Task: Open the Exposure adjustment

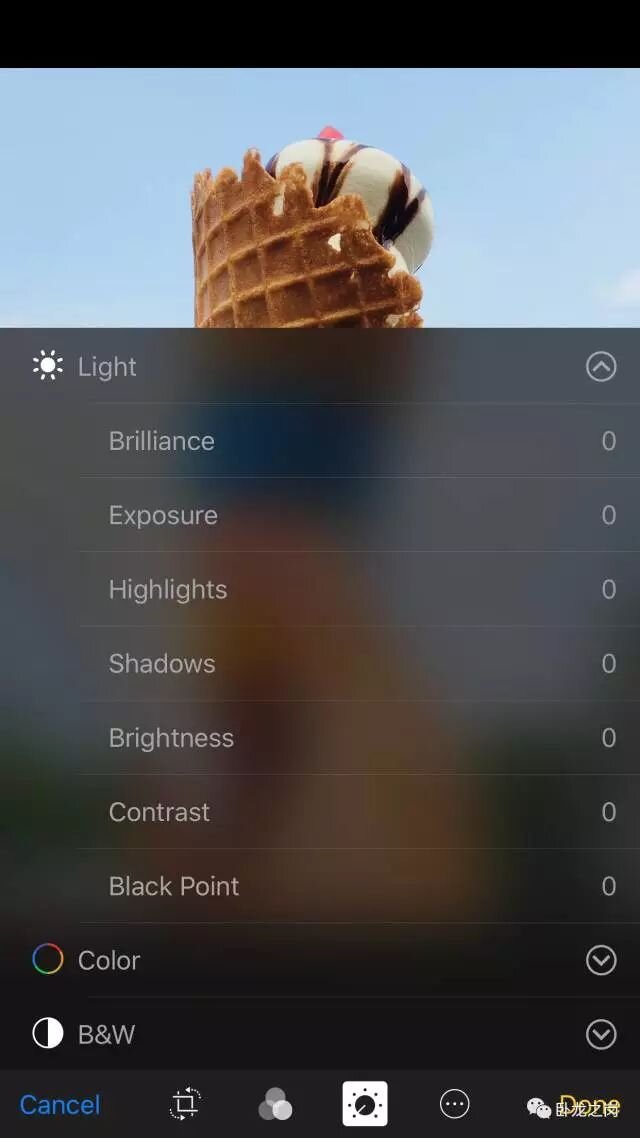Action: click(163, 515)
